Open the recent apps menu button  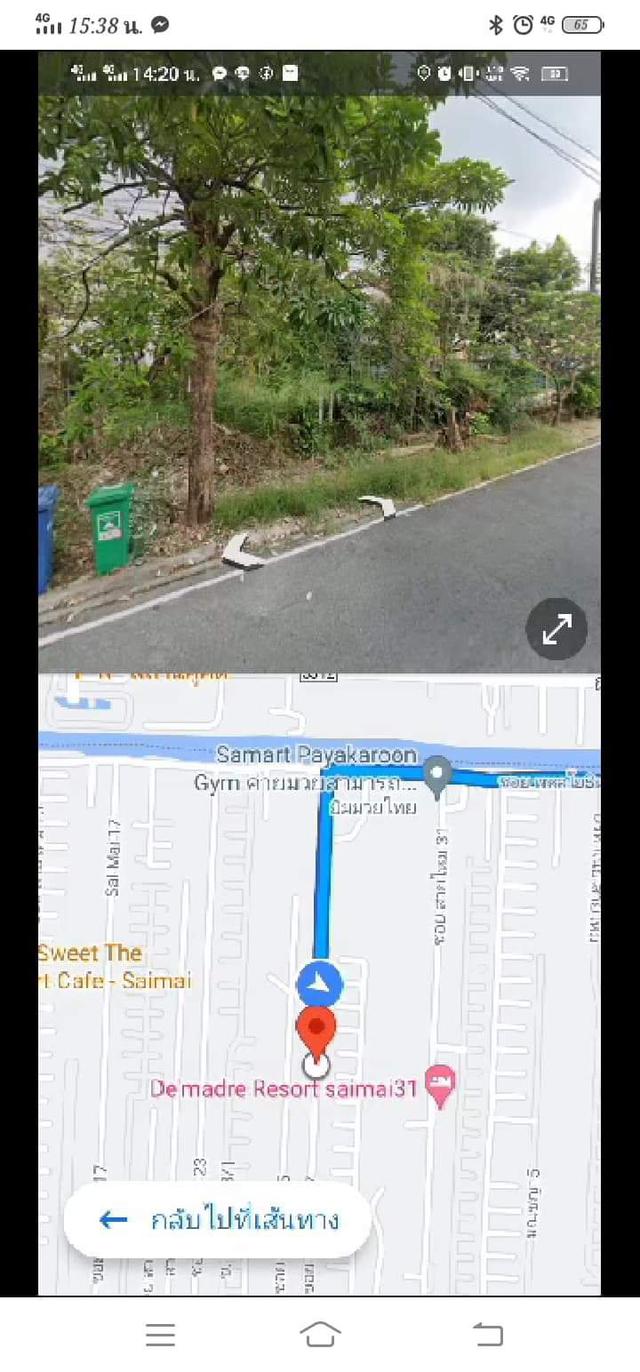point(160,1334)
